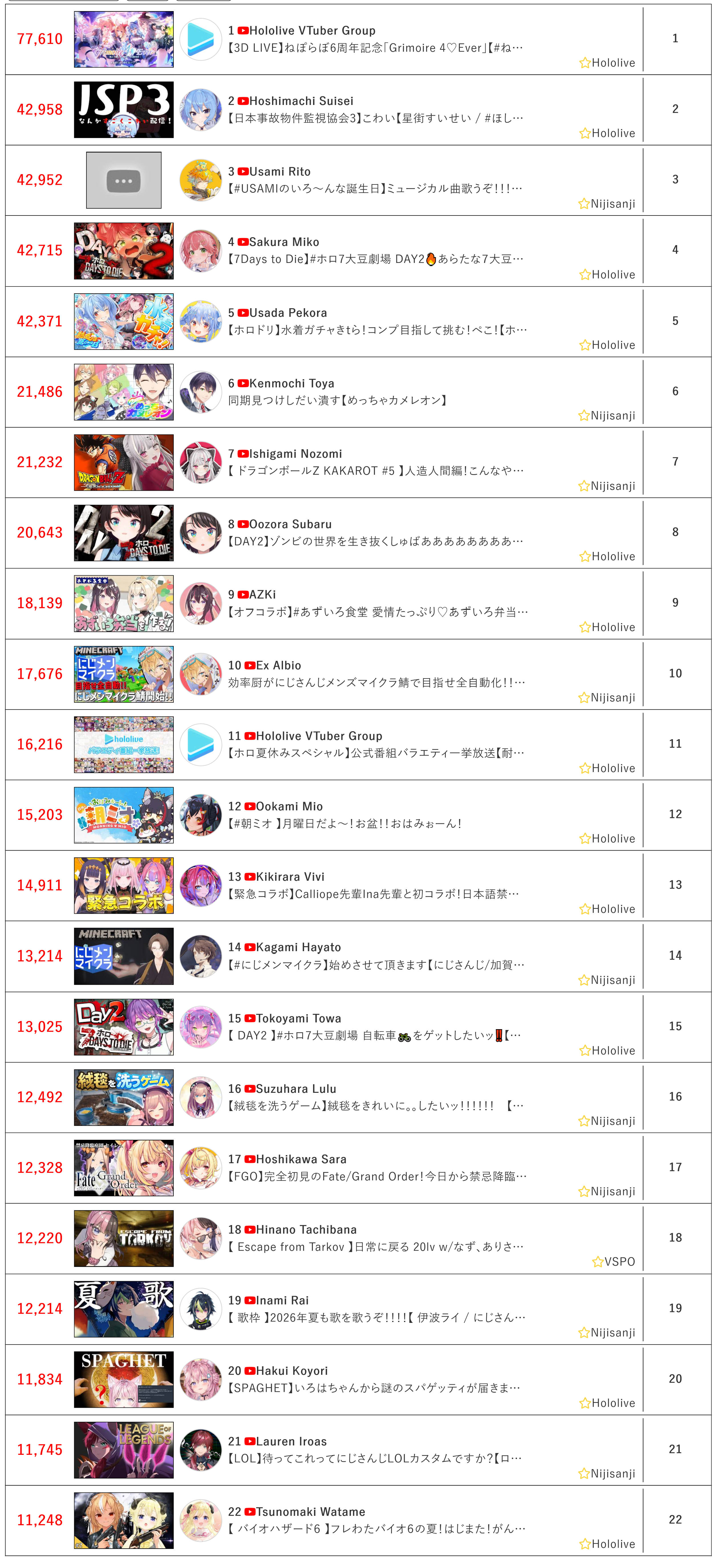
Task: Tap Ookami Mio's channel name
Action: point(289,807)
